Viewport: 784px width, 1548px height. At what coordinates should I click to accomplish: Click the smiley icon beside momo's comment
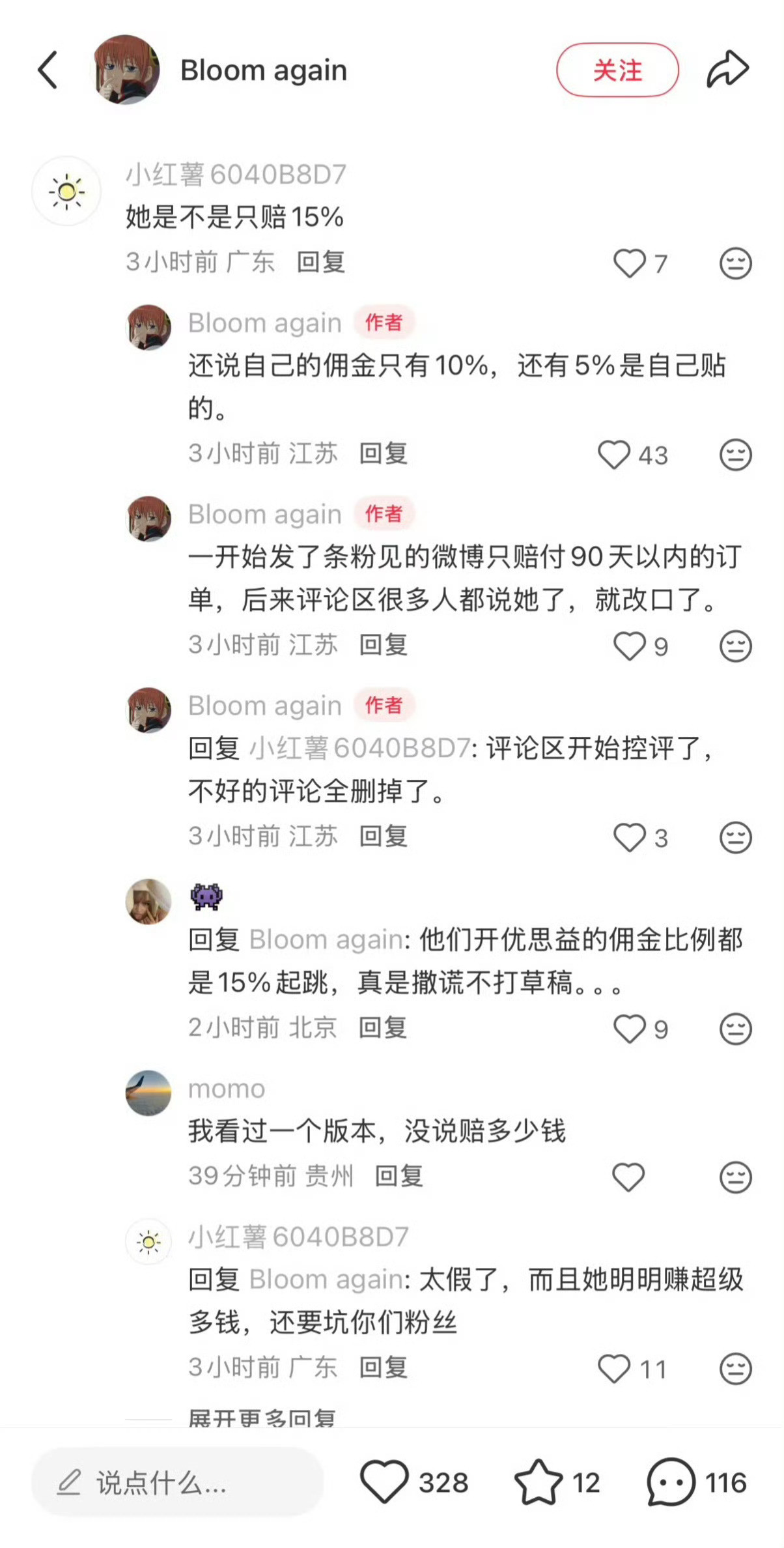point(735,1177)
